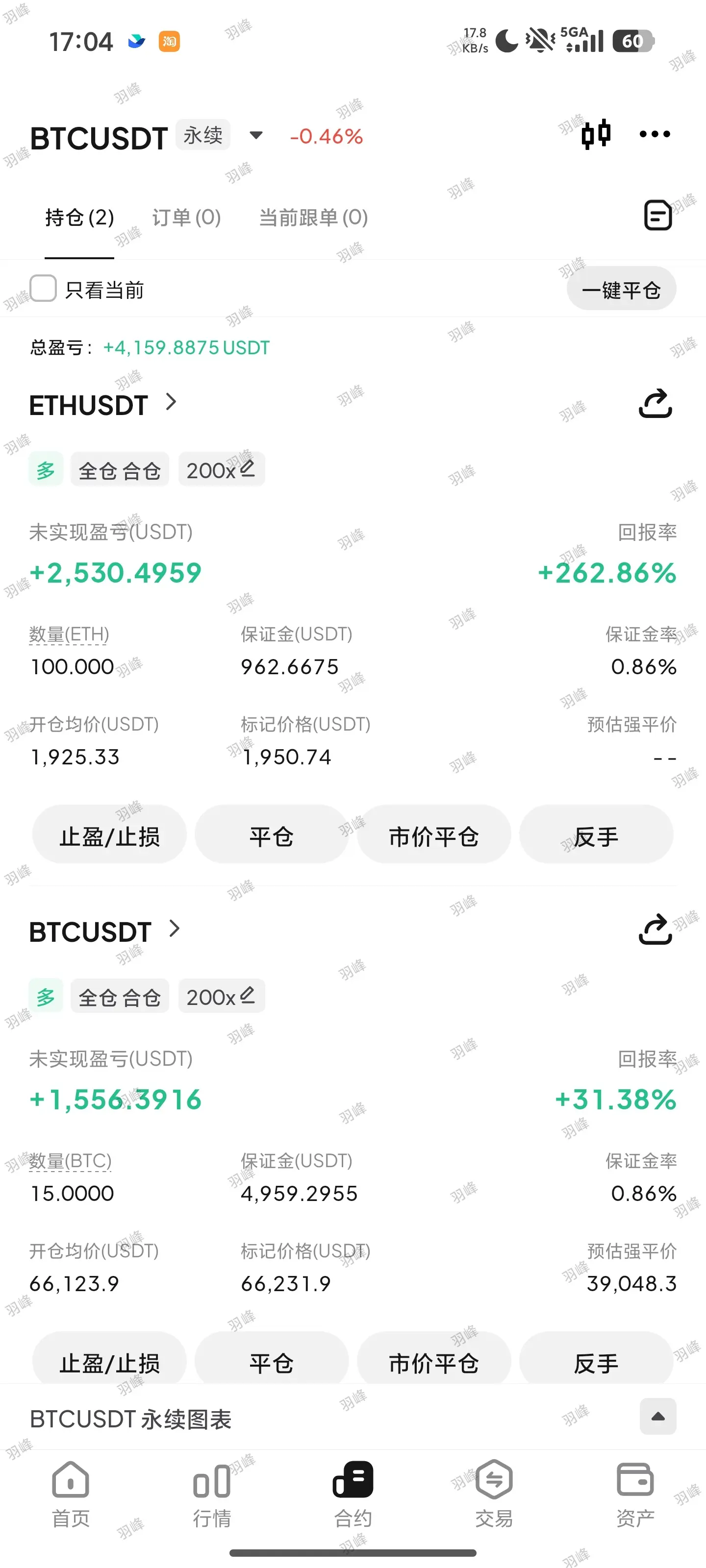Expand the BTCUSDT 永续图表 panel
706x1568 pixels.
658,1417
